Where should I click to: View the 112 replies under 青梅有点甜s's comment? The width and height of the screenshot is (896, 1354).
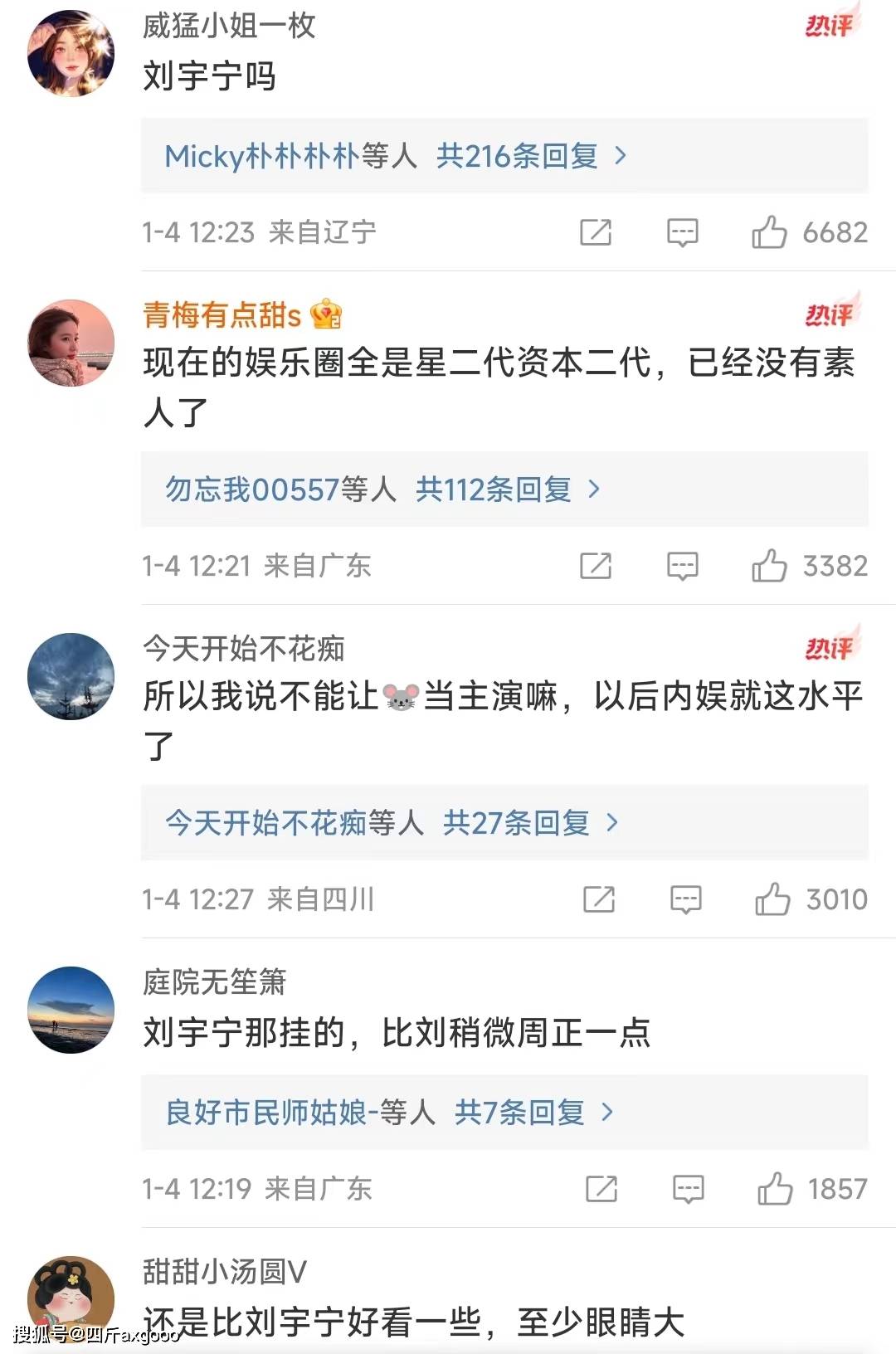point(508,489)
